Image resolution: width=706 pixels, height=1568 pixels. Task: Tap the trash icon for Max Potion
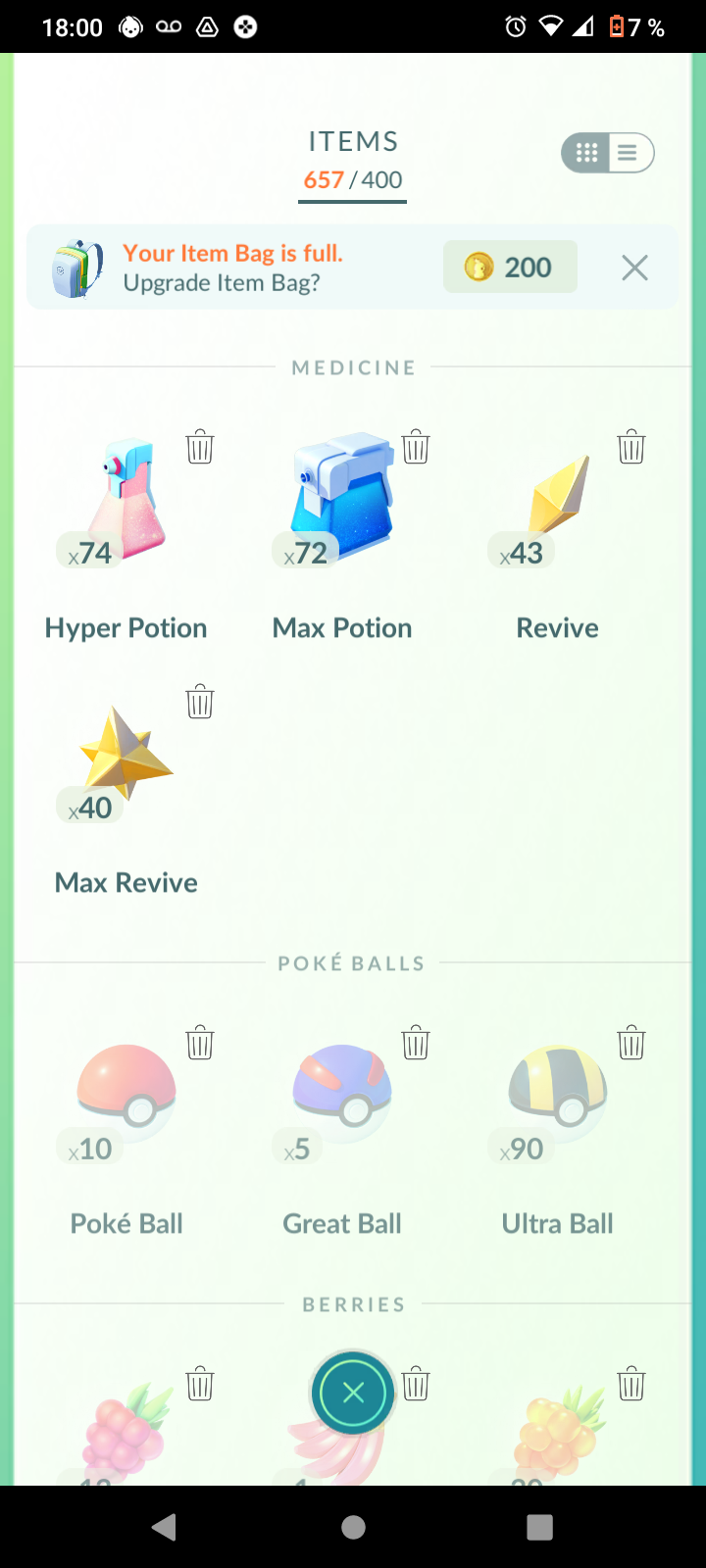pyautogui.click(x=416, y=447)
